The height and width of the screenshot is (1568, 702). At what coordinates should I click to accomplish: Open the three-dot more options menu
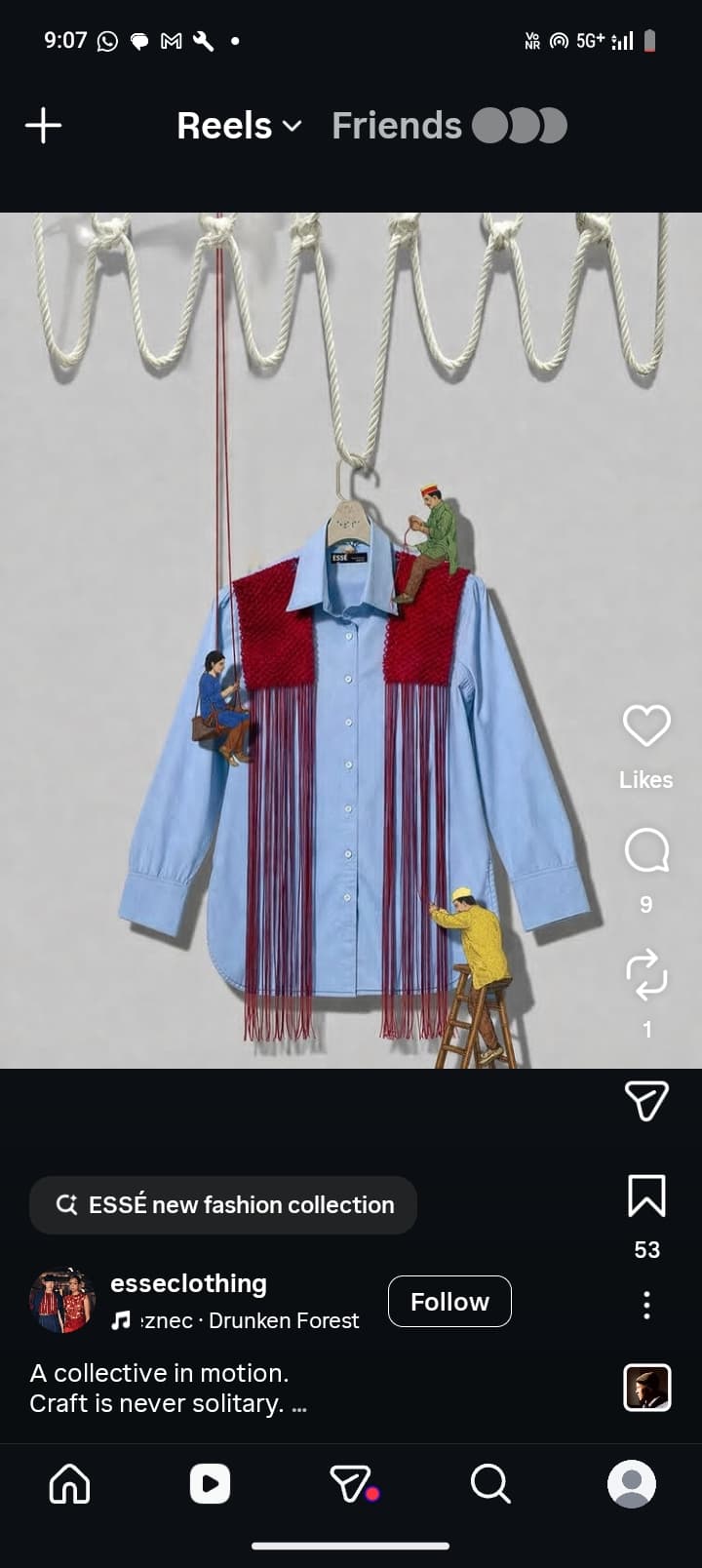tap(646, 1305)
